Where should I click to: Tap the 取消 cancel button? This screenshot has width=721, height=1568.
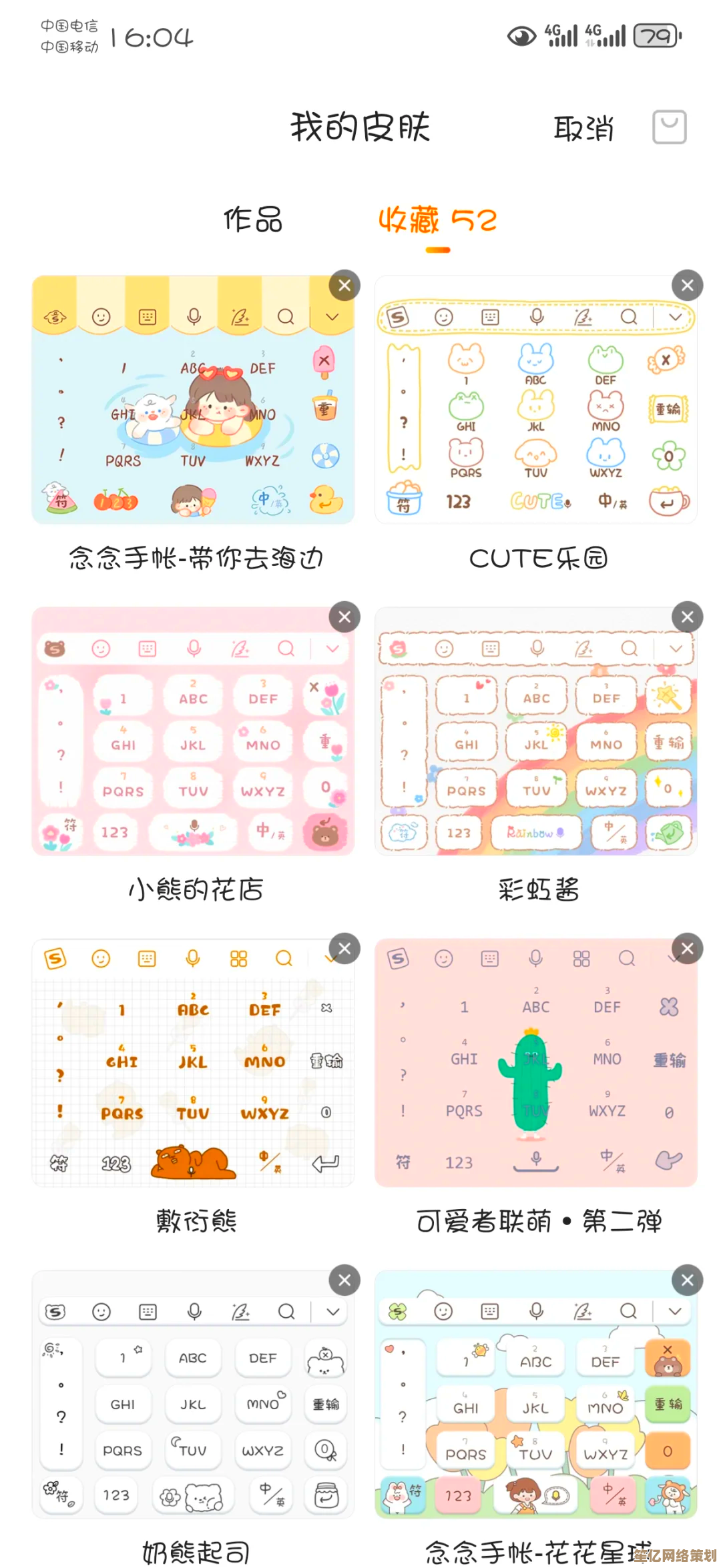[x=583, y=129]
